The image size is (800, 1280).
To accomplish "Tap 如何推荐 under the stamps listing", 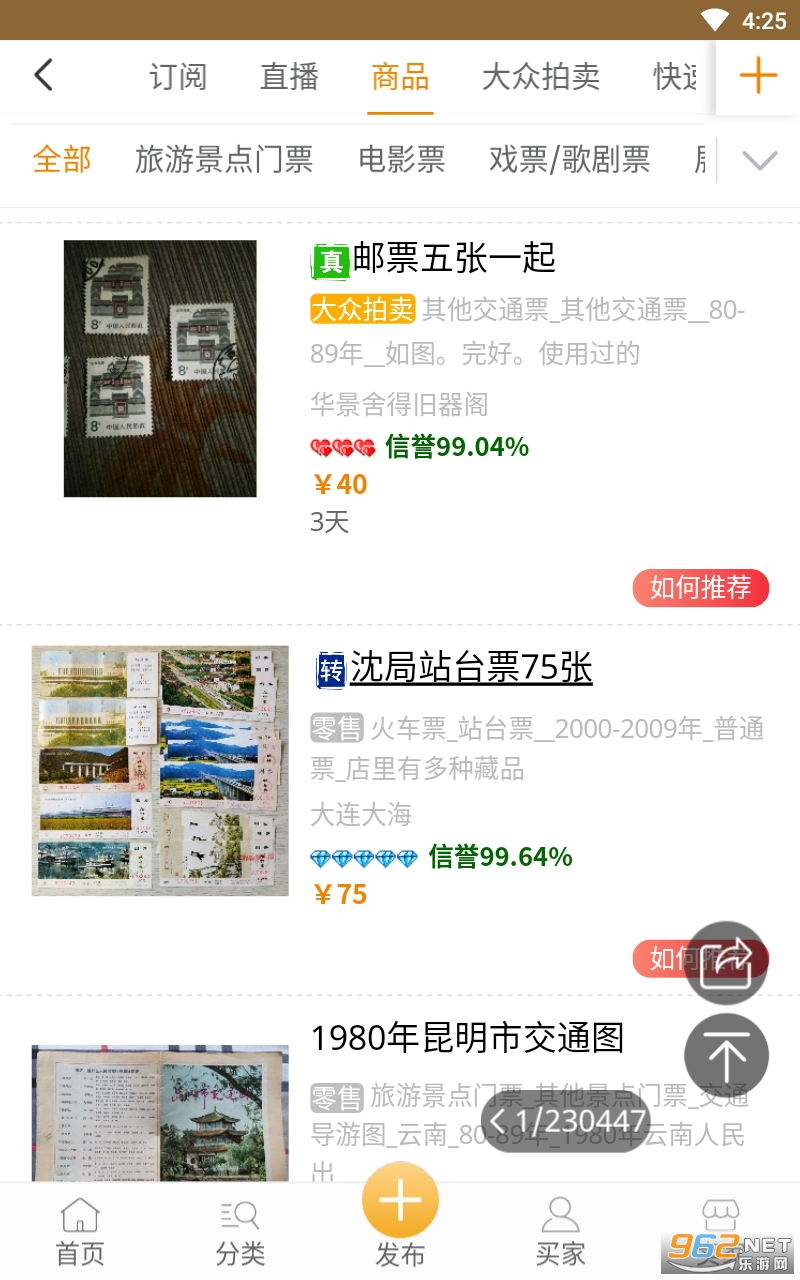I will pyautogui.click(x=700, y=588).
